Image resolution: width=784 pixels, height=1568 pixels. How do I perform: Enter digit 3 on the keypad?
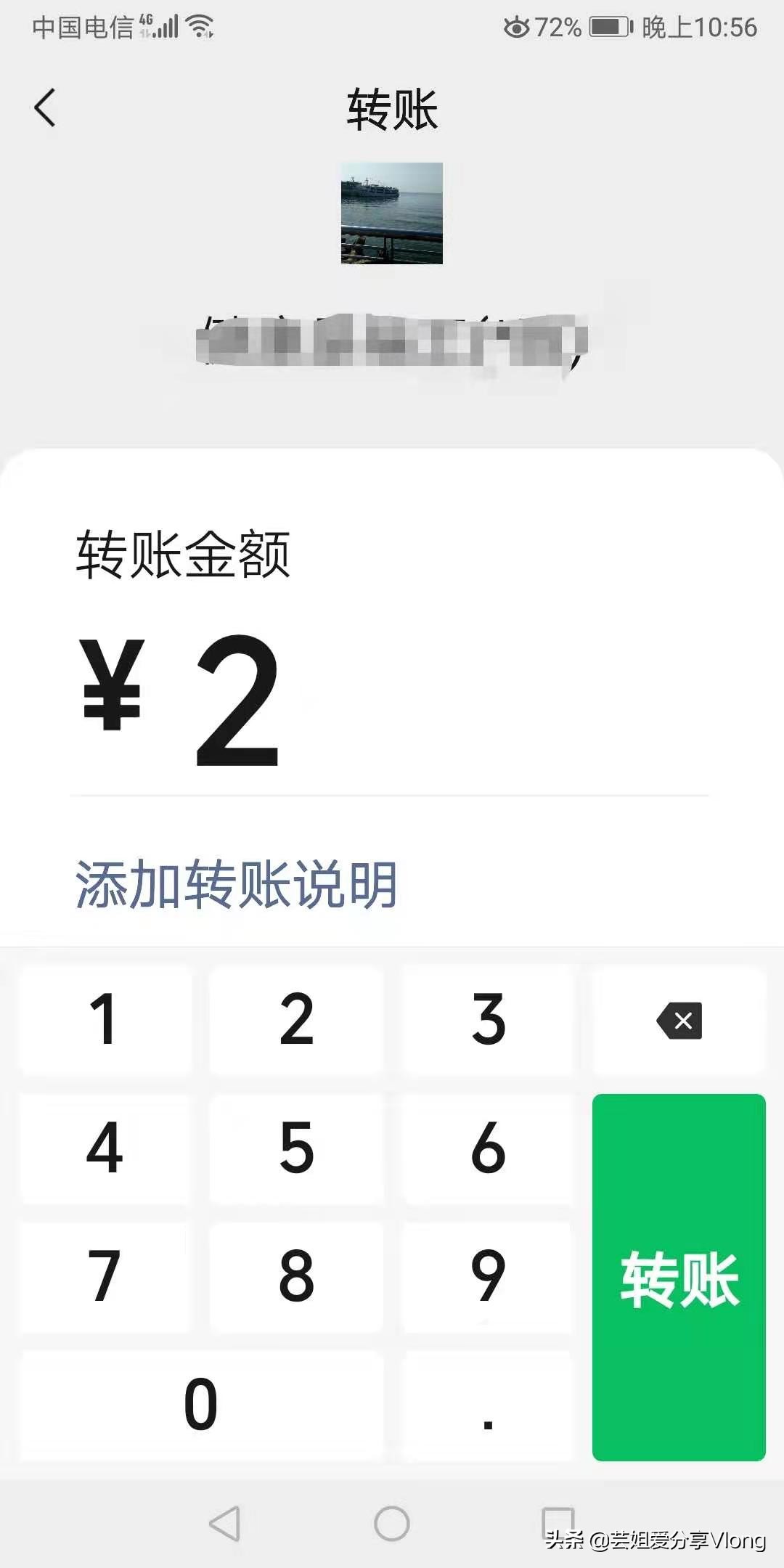488,1021
